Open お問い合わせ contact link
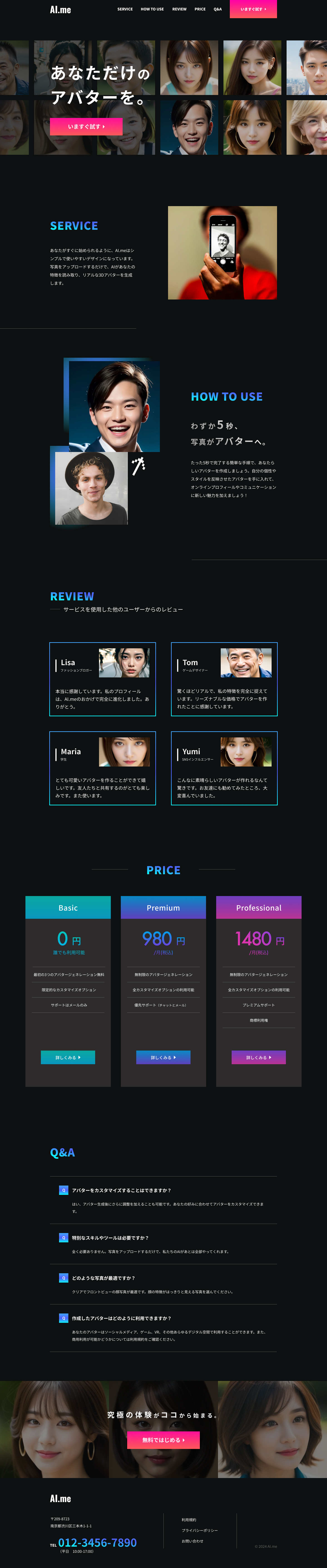 point(193,1541)
